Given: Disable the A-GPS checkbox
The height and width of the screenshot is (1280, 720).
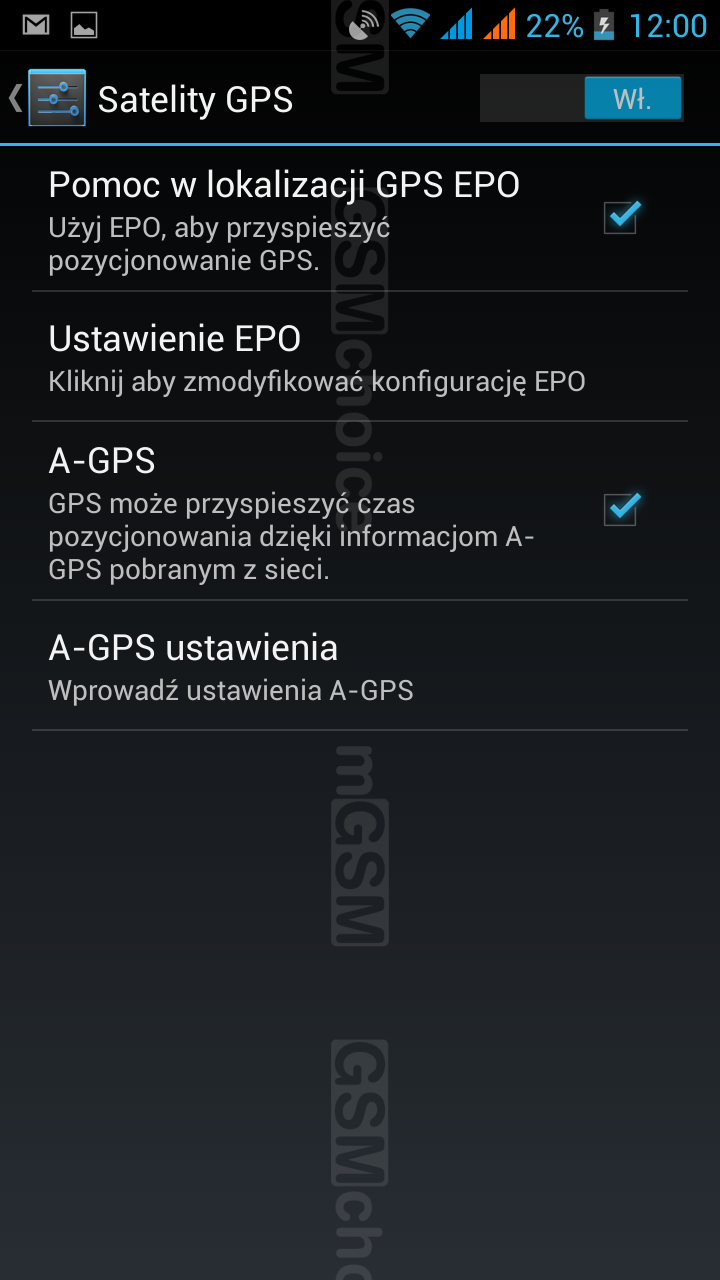Looking at the screenshot, I should coord(621,508).
